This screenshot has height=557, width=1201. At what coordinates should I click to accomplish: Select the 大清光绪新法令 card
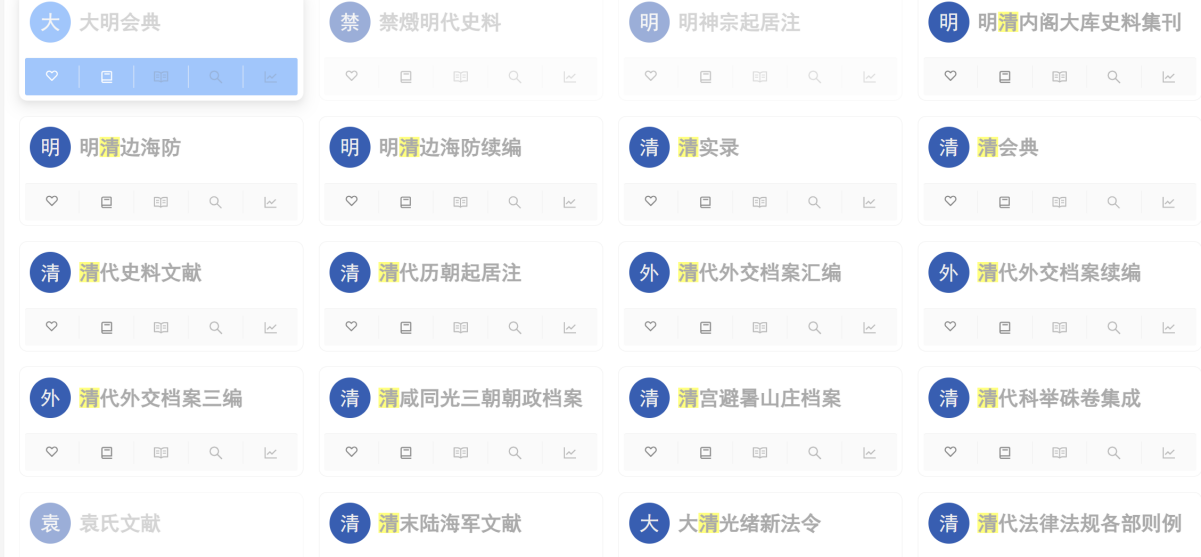pos(749,523)
